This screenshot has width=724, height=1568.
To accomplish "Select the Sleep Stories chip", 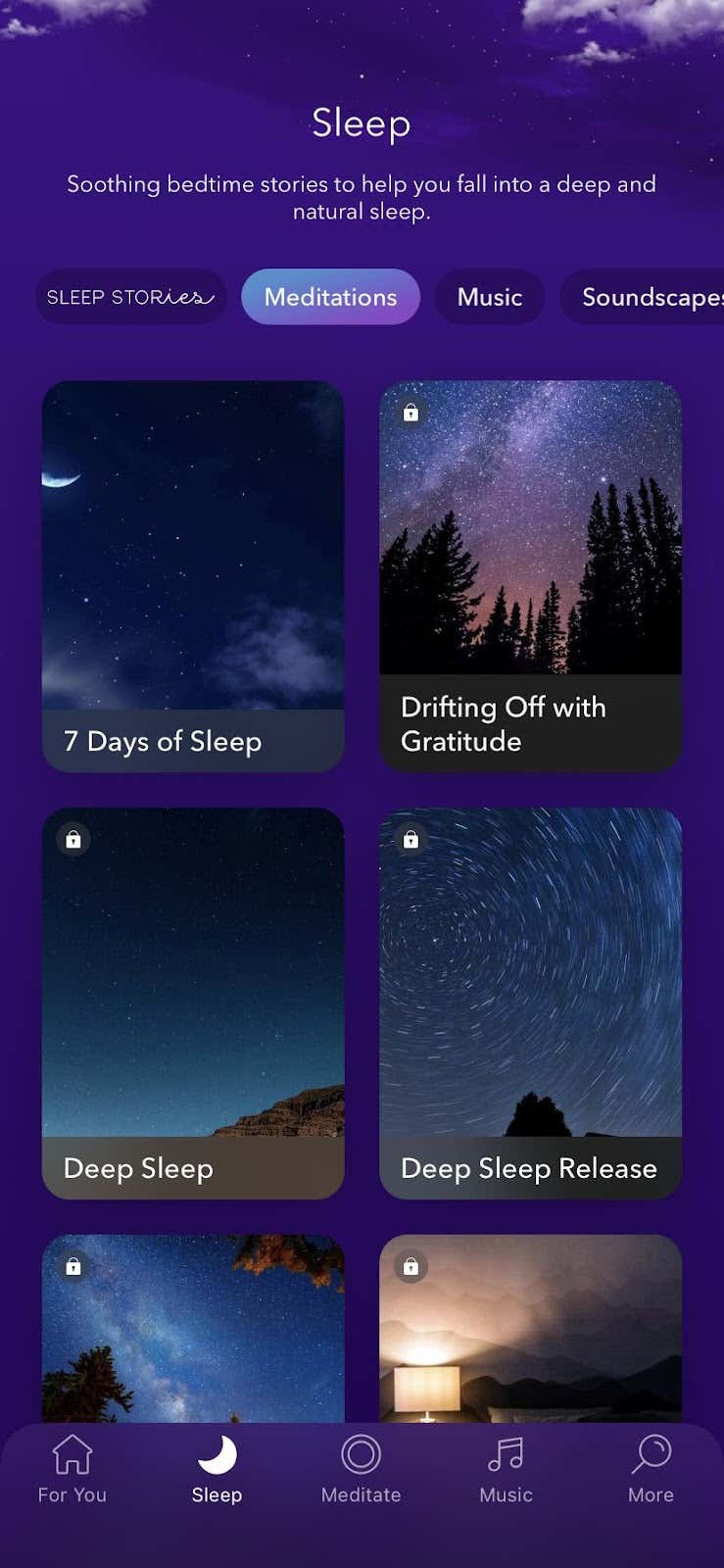I will pos(130,297).
